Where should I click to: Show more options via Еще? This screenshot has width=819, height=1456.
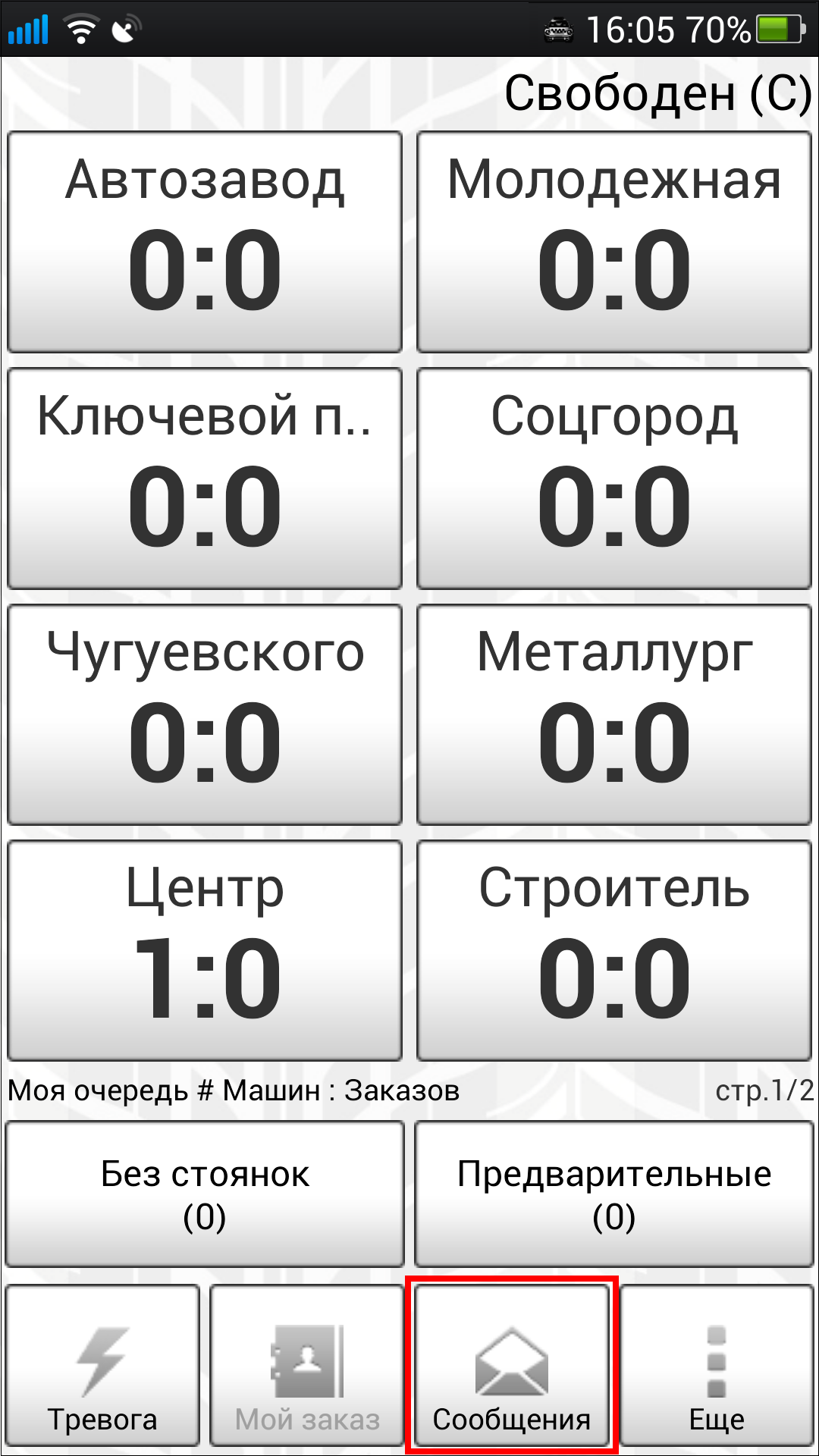point(717,1365)
